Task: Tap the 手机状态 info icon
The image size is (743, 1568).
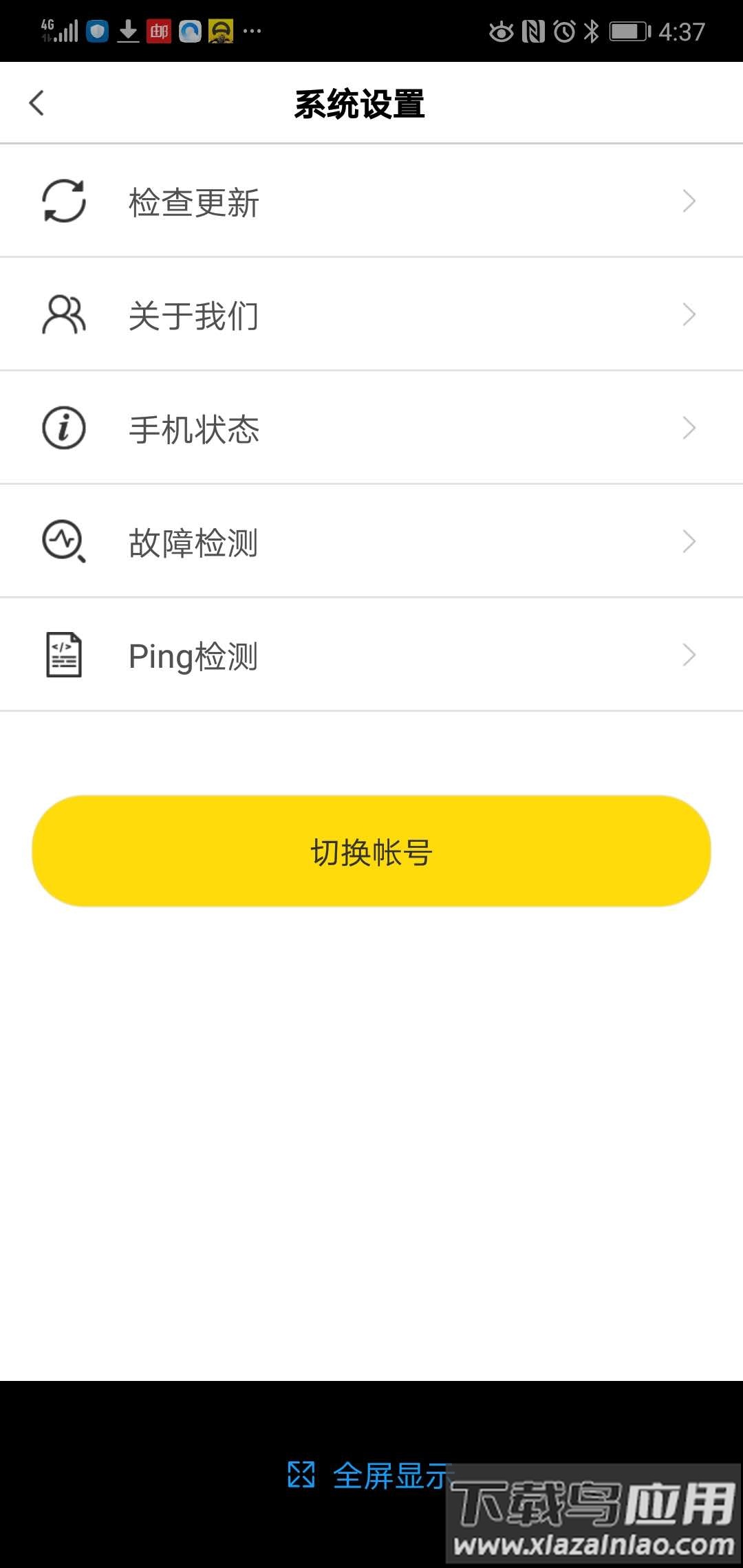Action: pyautogui.click(x=64, y=428)
